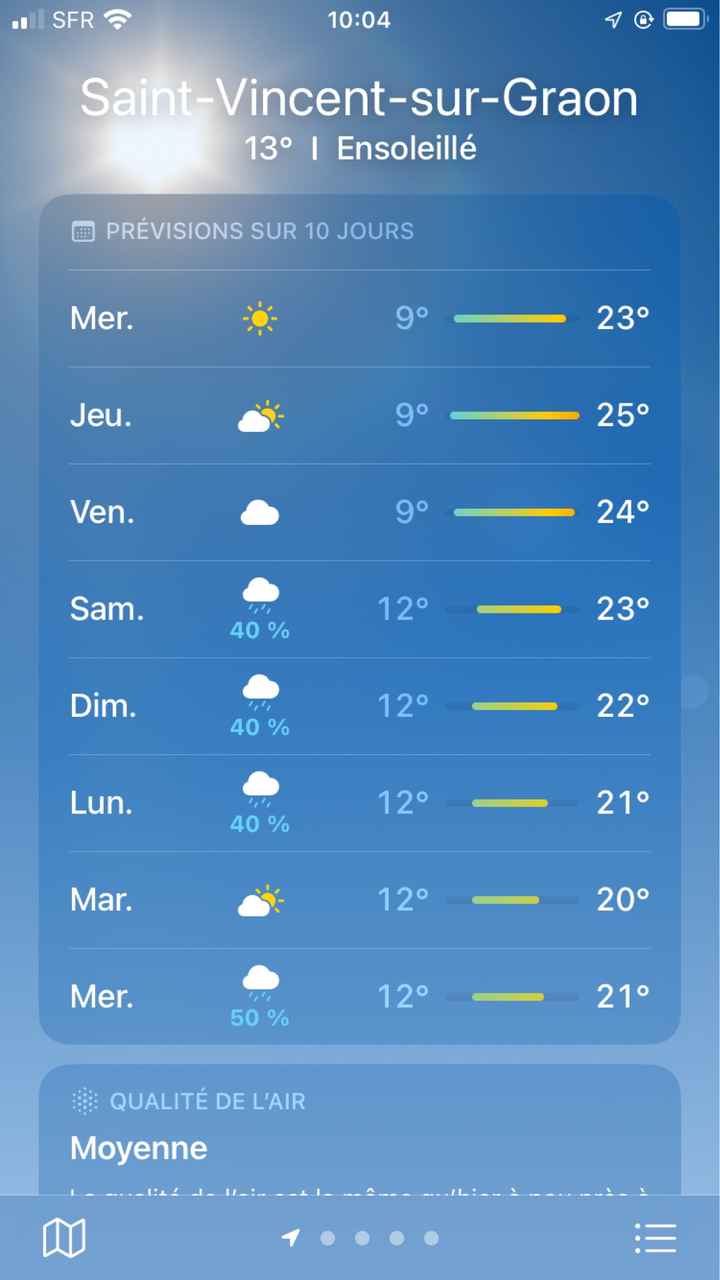Open the city list
720x1280 pixels.
pos(656,1238)
